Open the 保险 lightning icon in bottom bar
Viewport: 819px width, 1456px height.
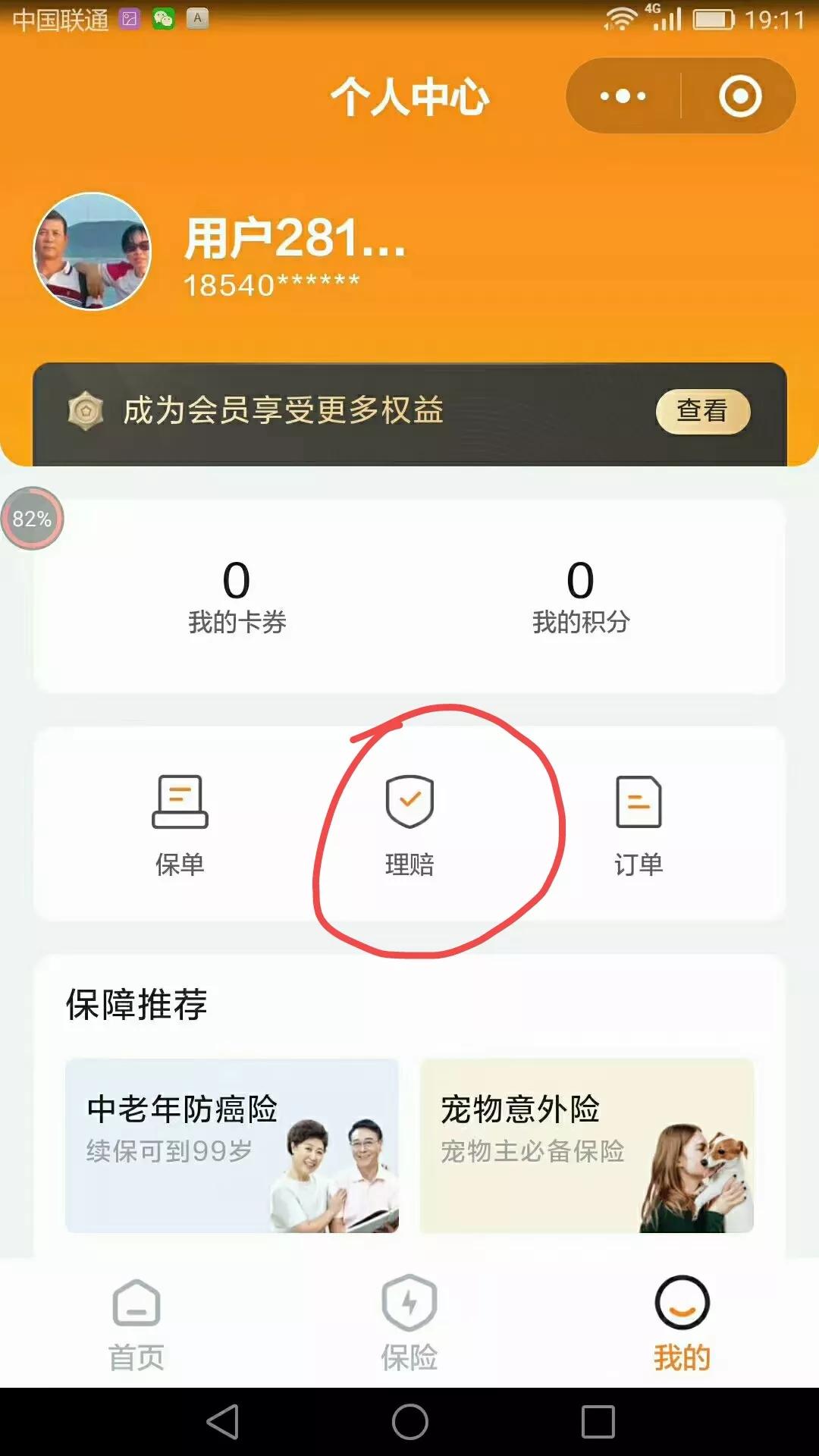click(x=409, y=1302)
